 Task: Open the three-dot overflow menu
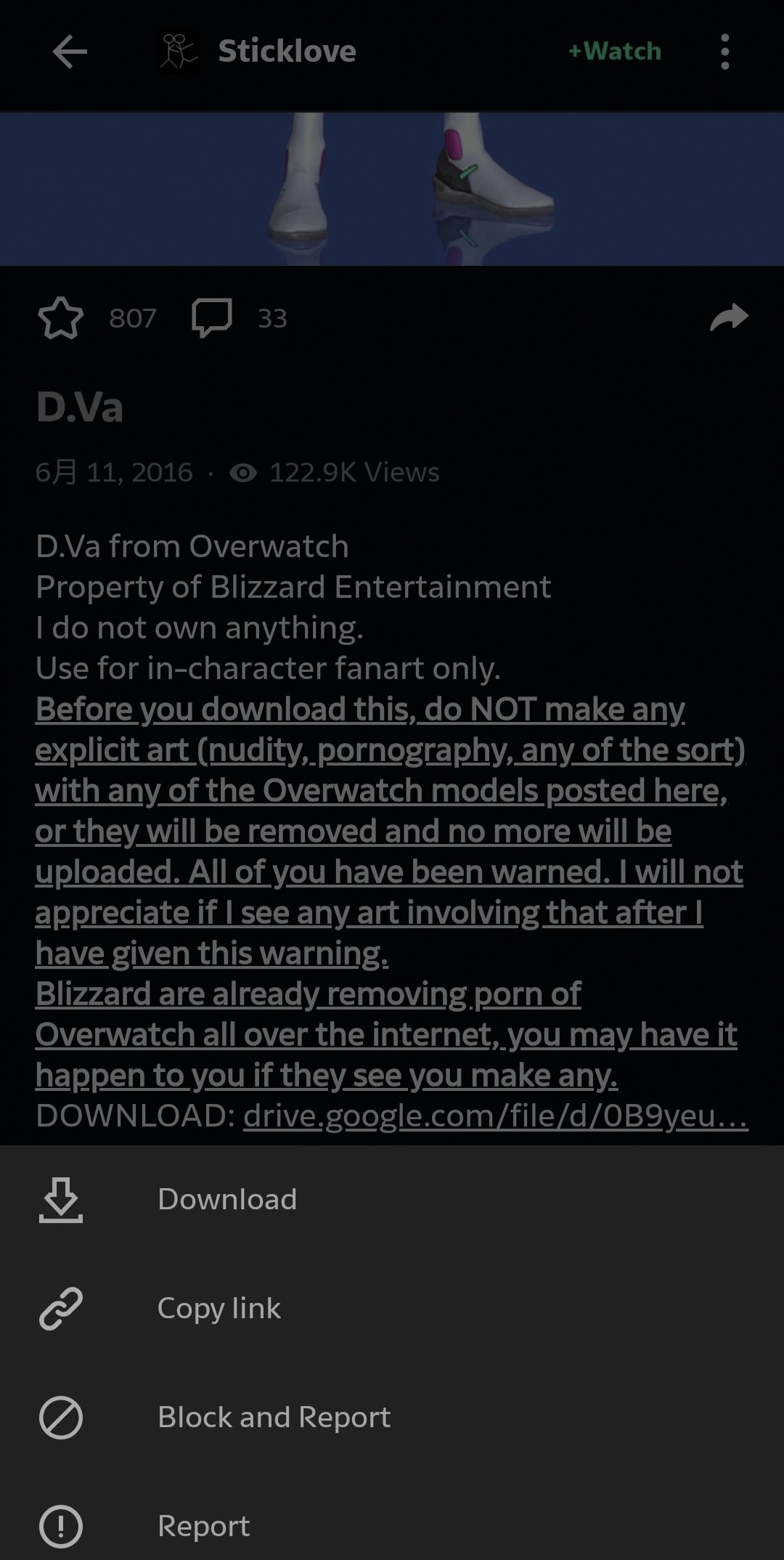click(724, 52)
